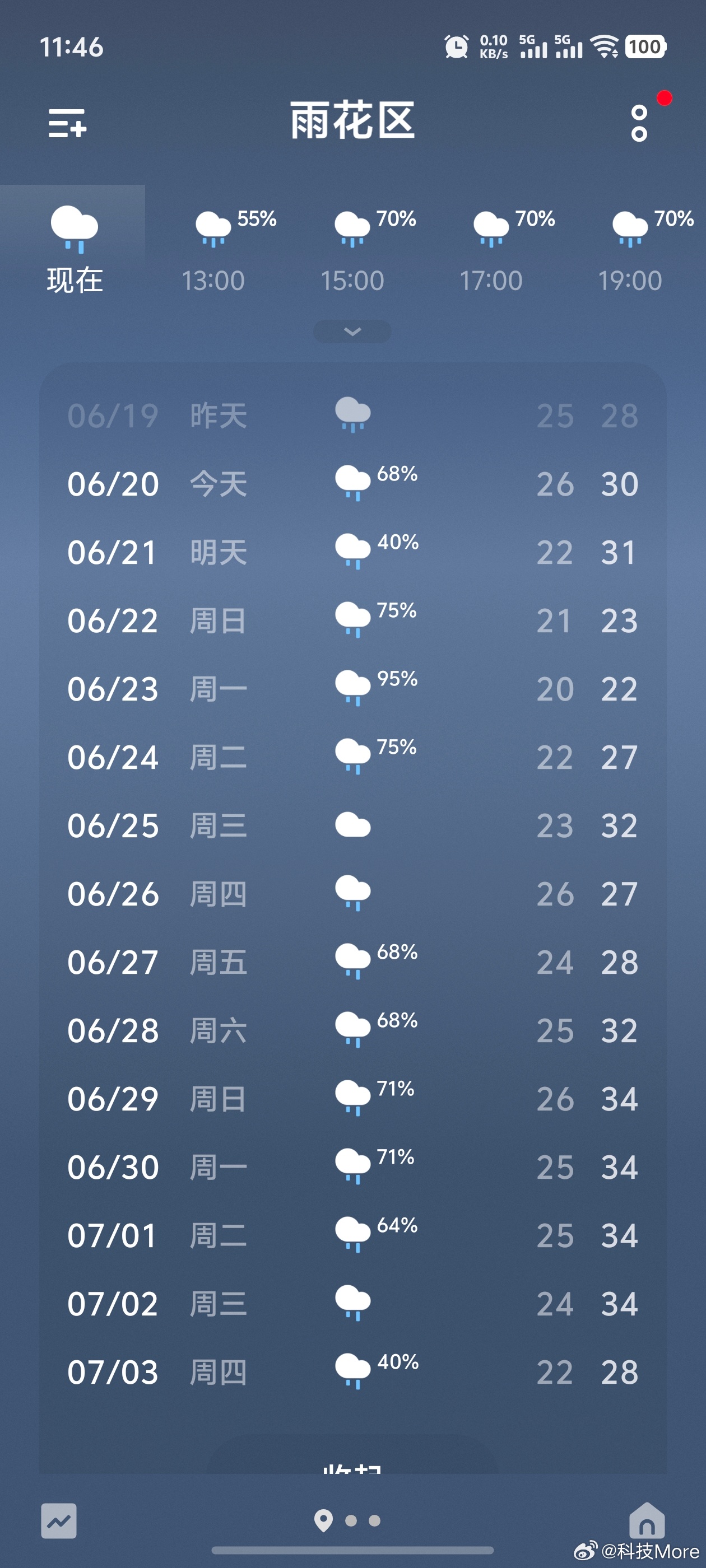This screenshot has height=1568, width=706.
Task: Open the 06/23 周一 forecast row
Action: point(352,690)
